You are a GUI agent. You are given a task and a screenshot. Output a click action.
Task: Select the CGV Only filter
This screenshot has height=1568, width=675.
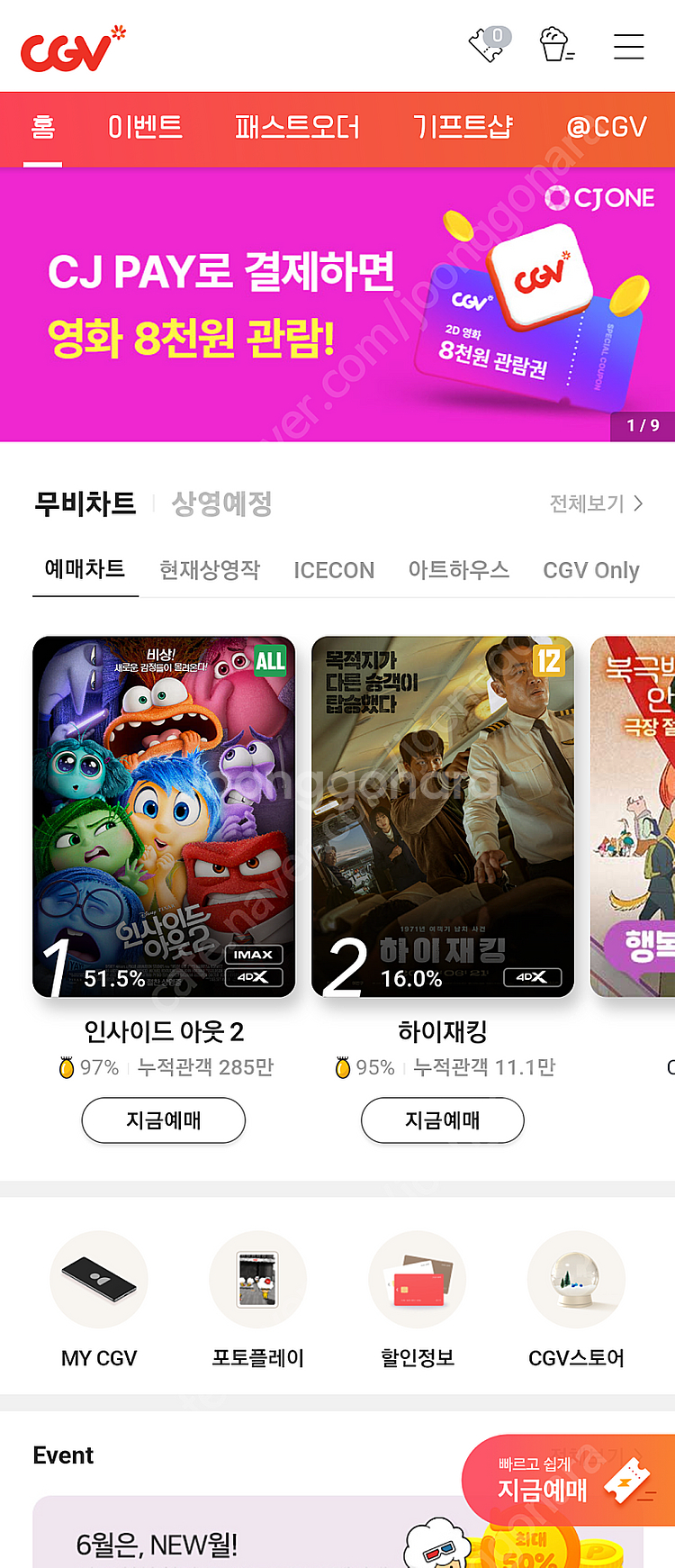pyautogui.click(x=590, y=569)
